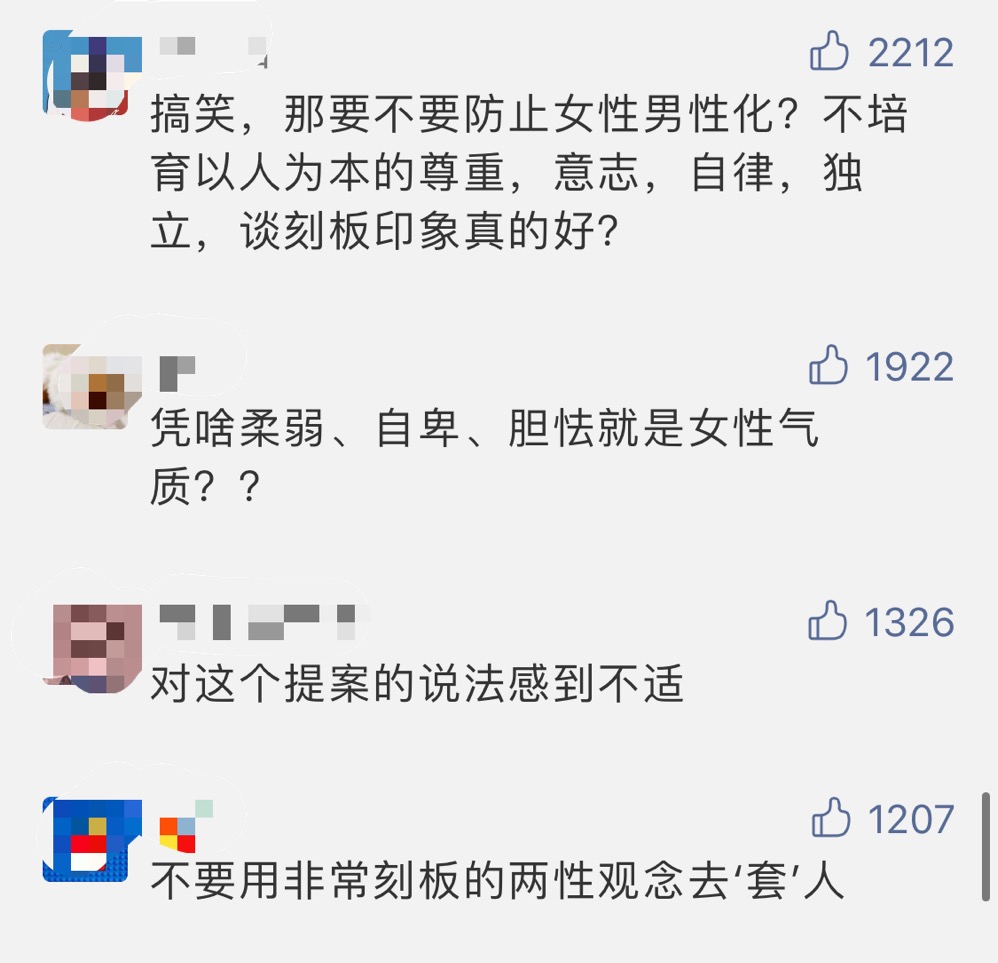
Task: Like the comment with 2212 likes
Action: coord(830,51)
